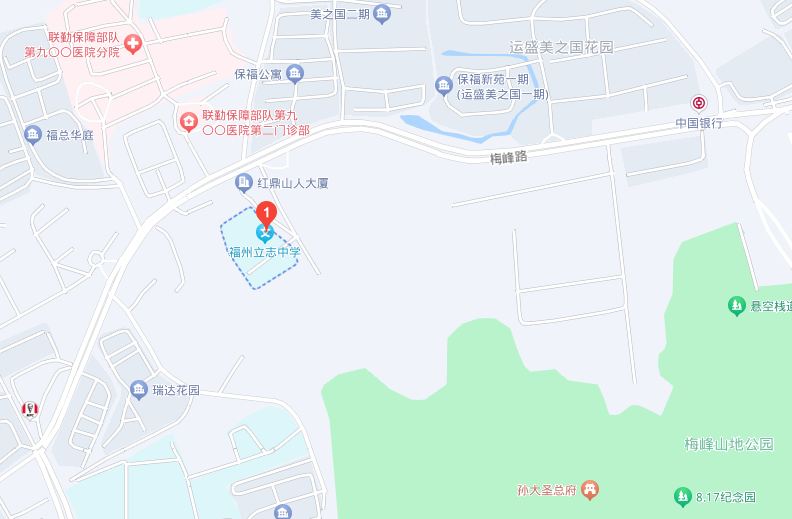
Task: Open the KFC restaurant marker
Action: click(30, 409)
